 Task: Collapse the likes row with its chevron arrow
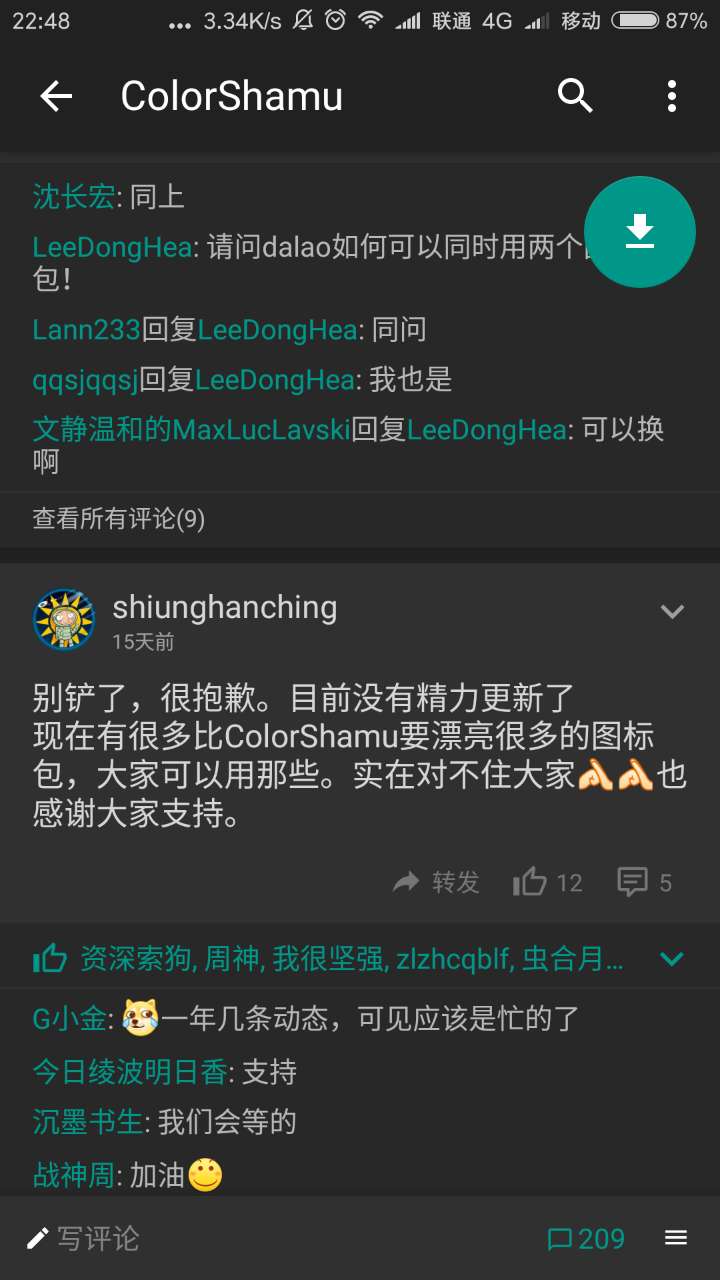click(672, 957)
